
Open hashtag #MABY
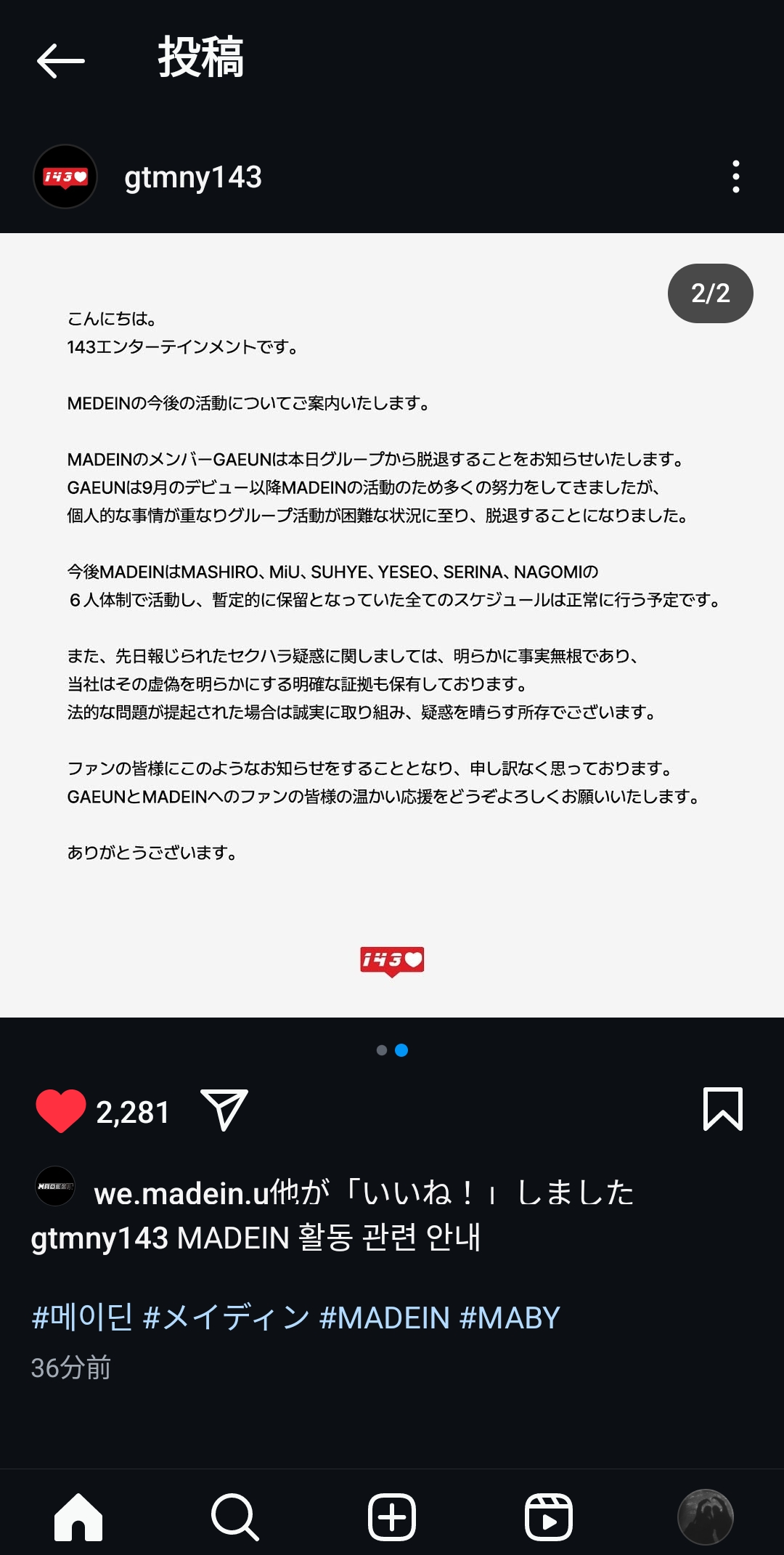click(x=510, y=1318)
